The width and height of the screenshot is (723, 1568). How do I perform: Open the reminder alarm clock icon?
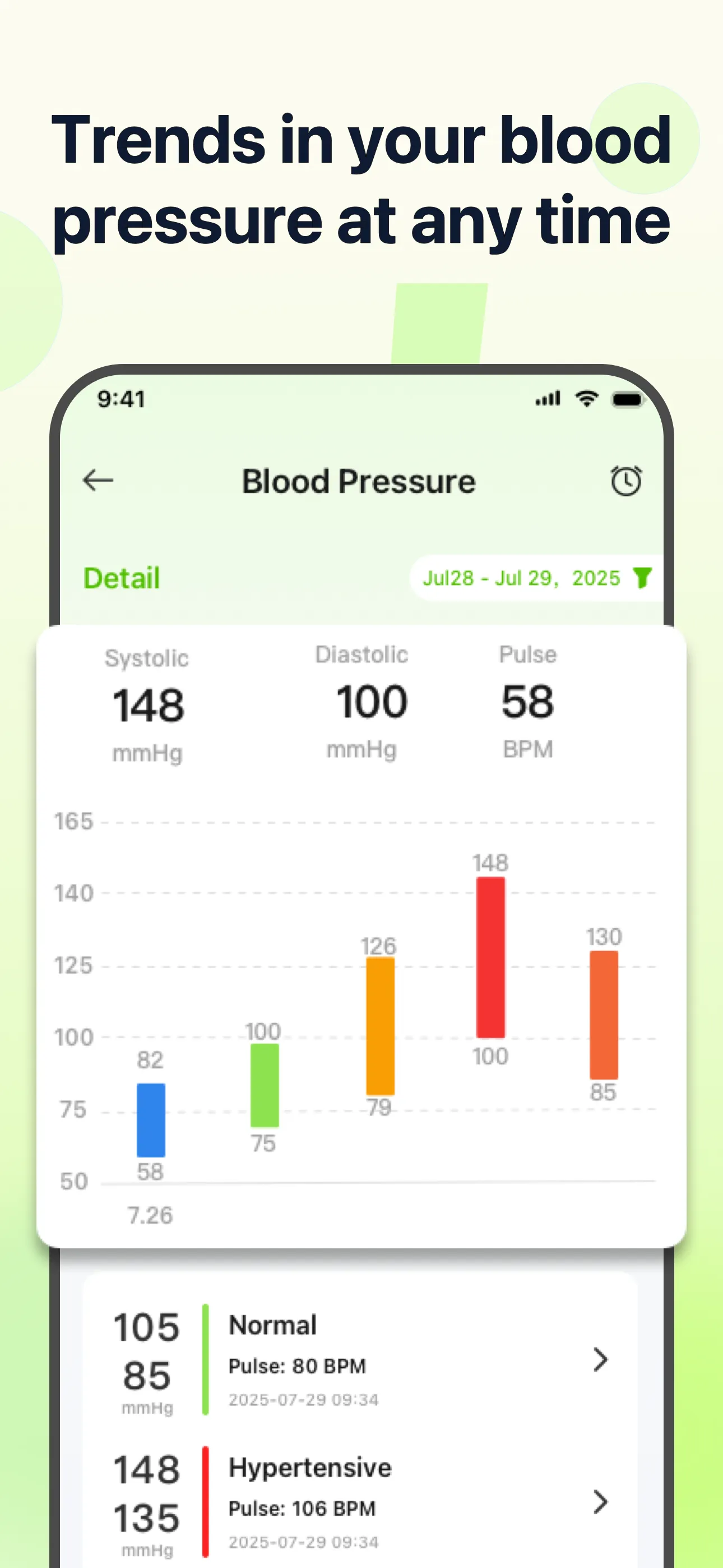(x=626, y=480)
